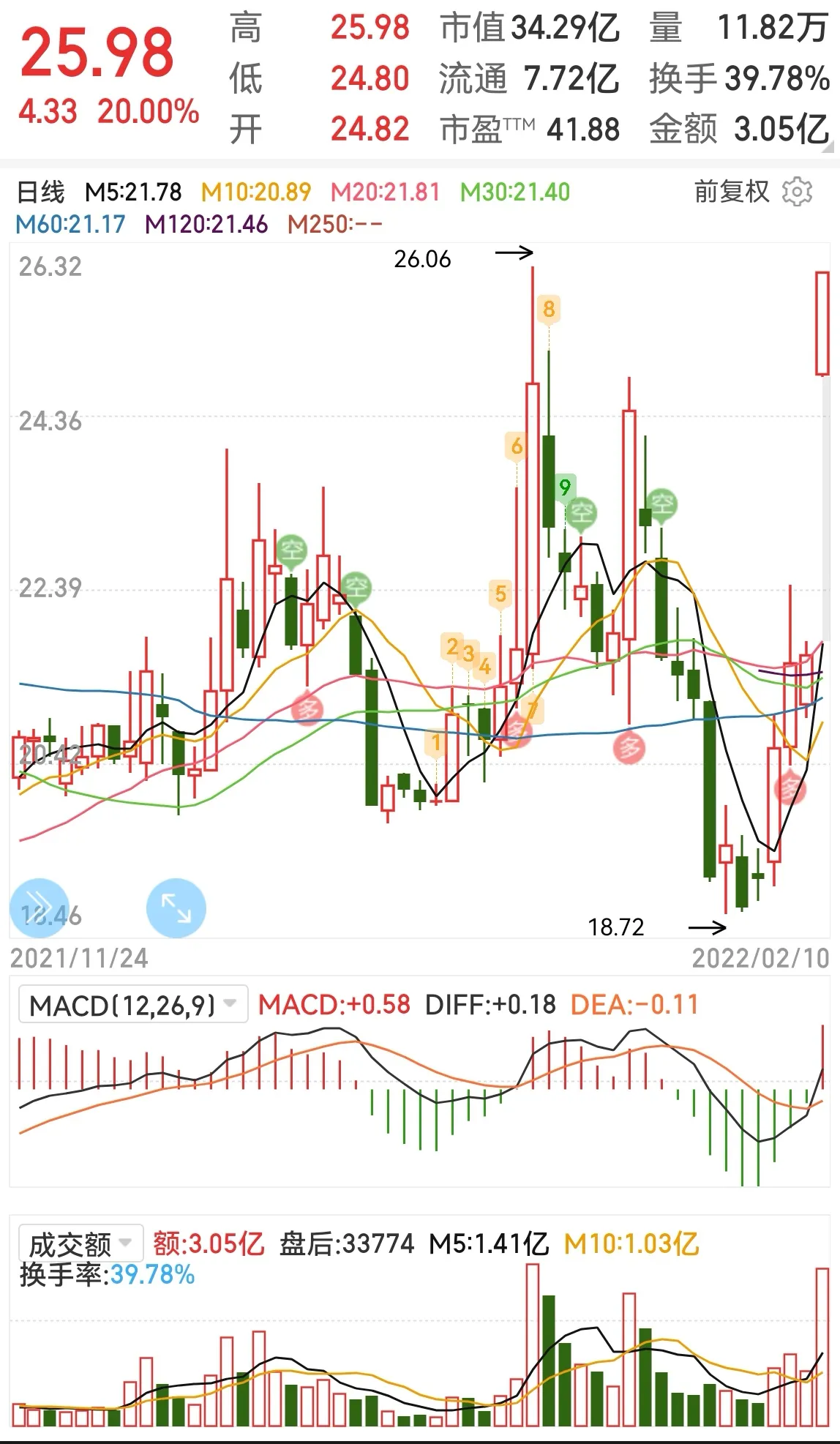Change the 前复权 price adjustment mode
Image resolution: width=840 pixels, height=1444 pixels.
coord(732,192)
